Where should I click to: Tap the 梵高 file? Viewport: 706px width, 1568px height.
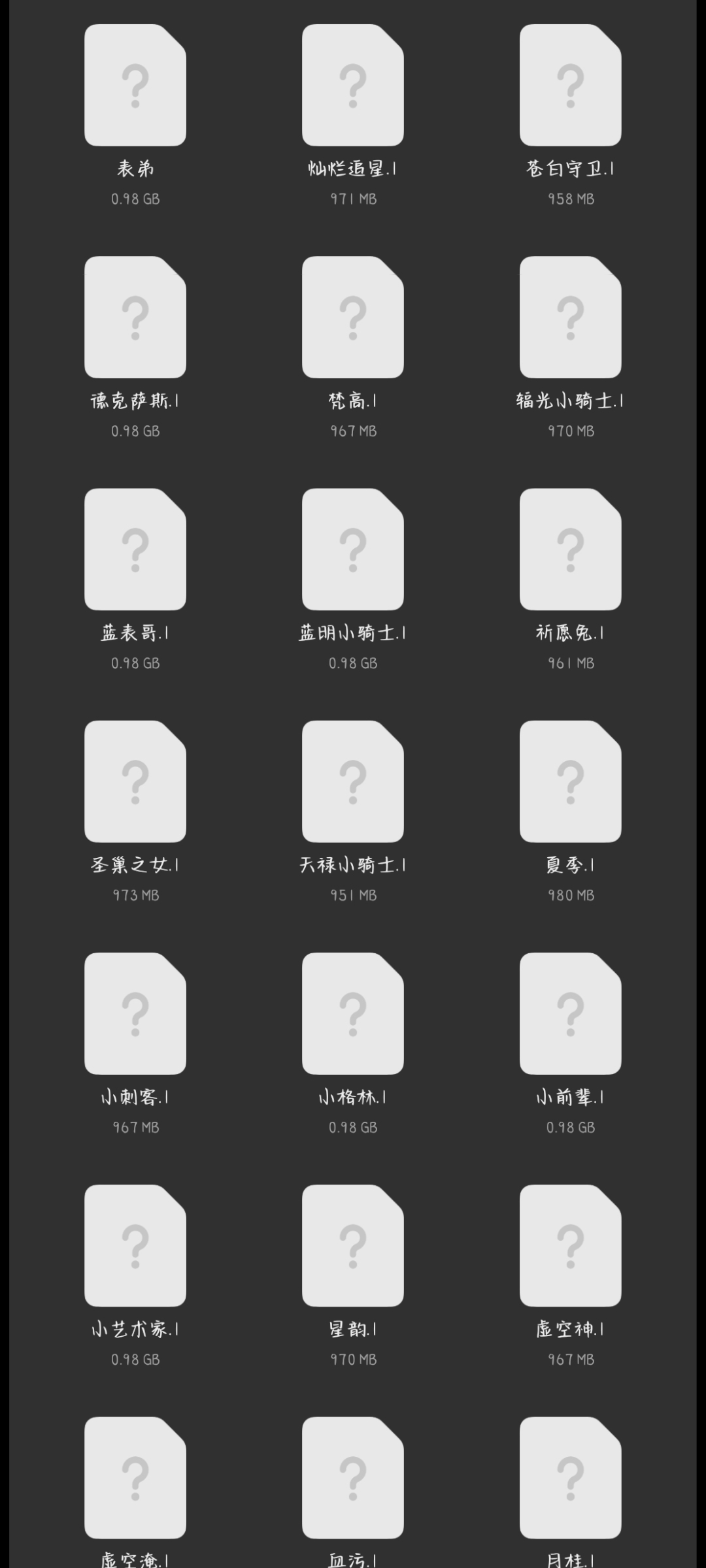[353, 318]
